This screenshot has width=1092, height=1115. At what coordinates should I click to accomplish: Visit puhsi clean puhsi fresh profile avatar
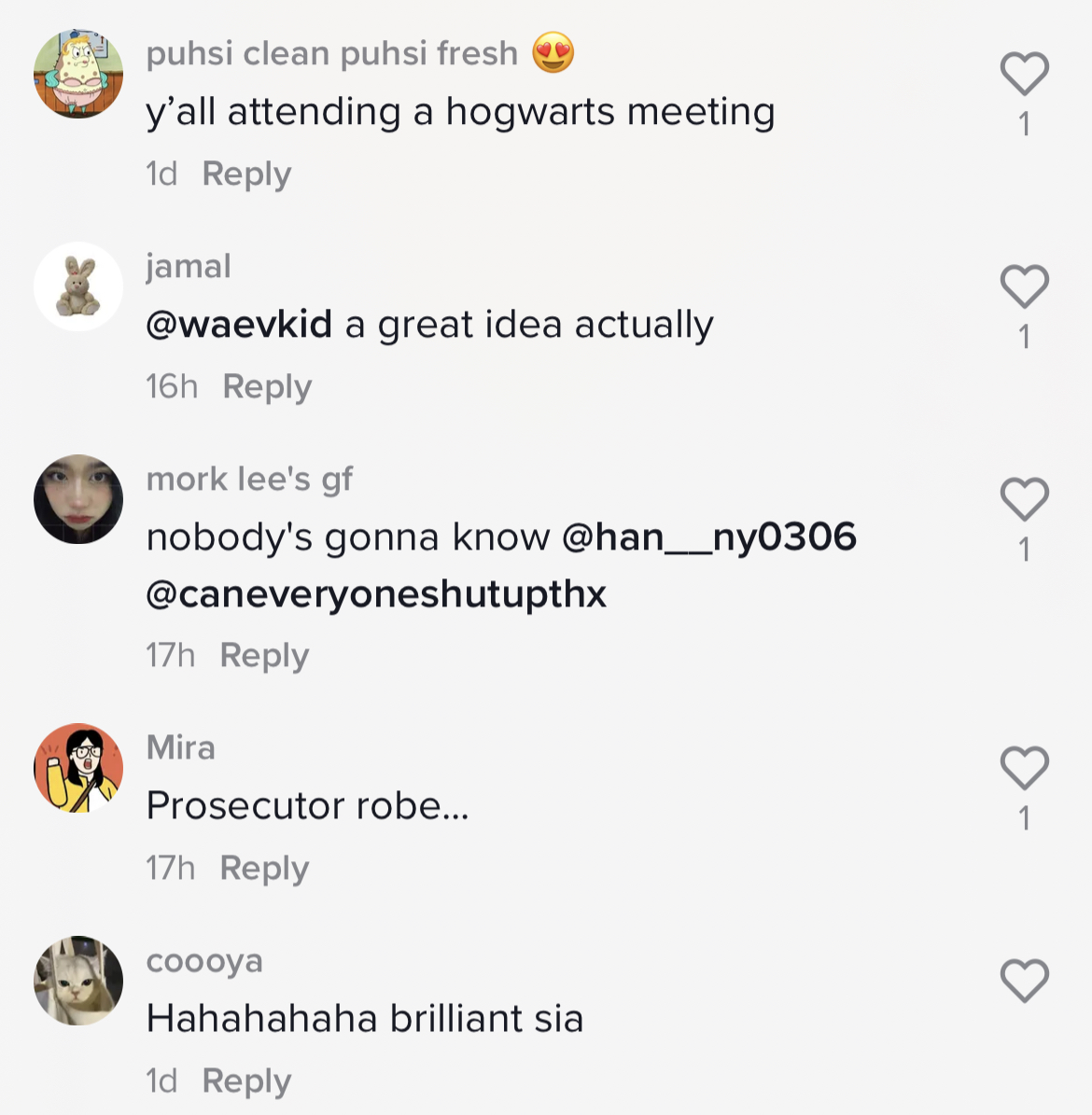click(78, 75)
